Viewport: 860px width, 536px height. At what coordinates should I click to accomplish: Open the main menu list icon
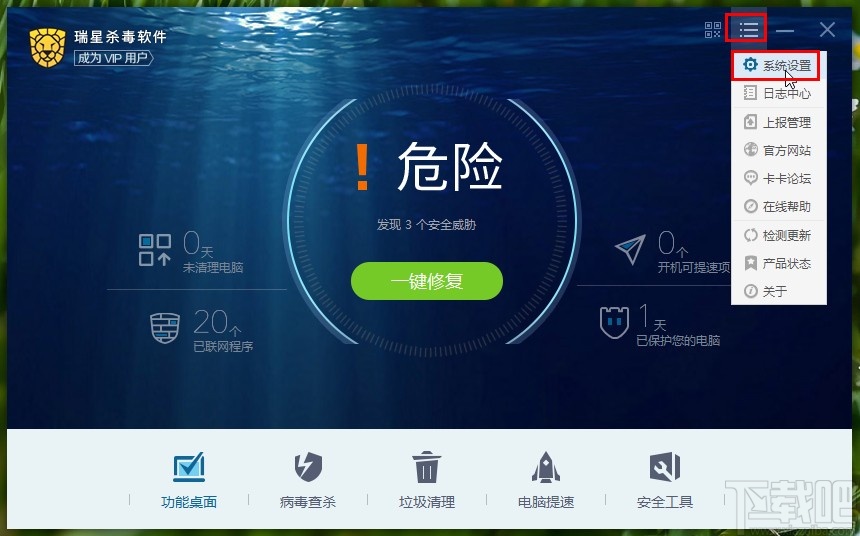pos(748,30)
